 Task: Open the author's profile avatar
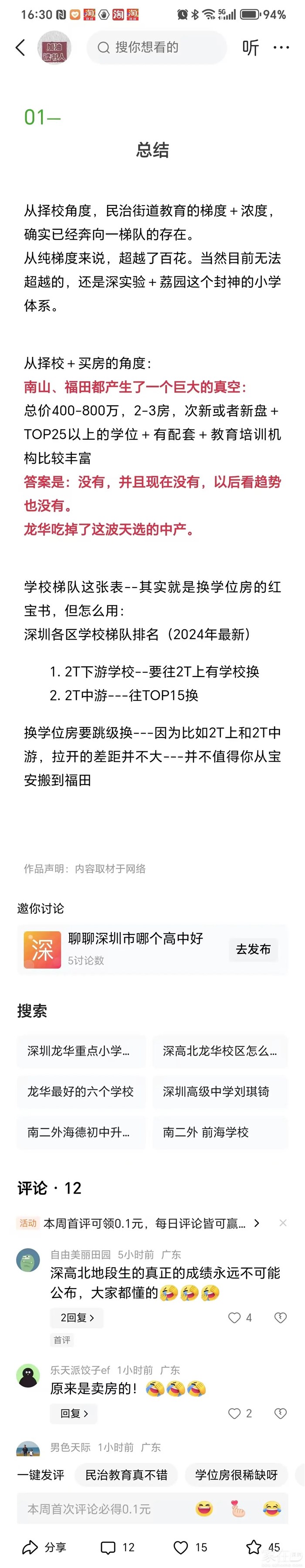click(x=54, y=48)
